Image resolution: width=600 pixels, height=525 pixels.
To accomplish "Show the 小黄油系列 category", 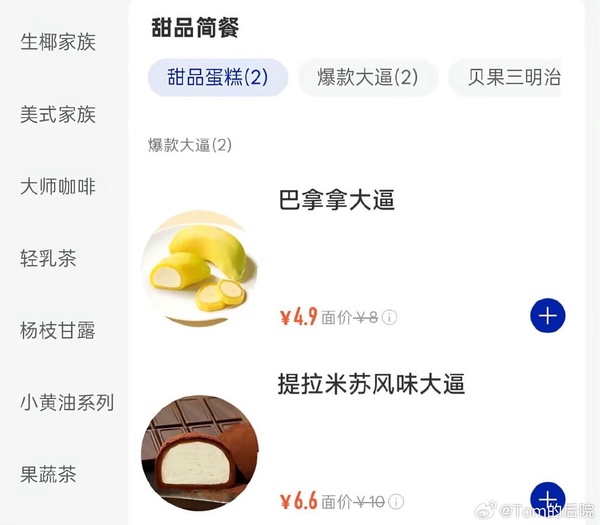I will coord(67,402).
